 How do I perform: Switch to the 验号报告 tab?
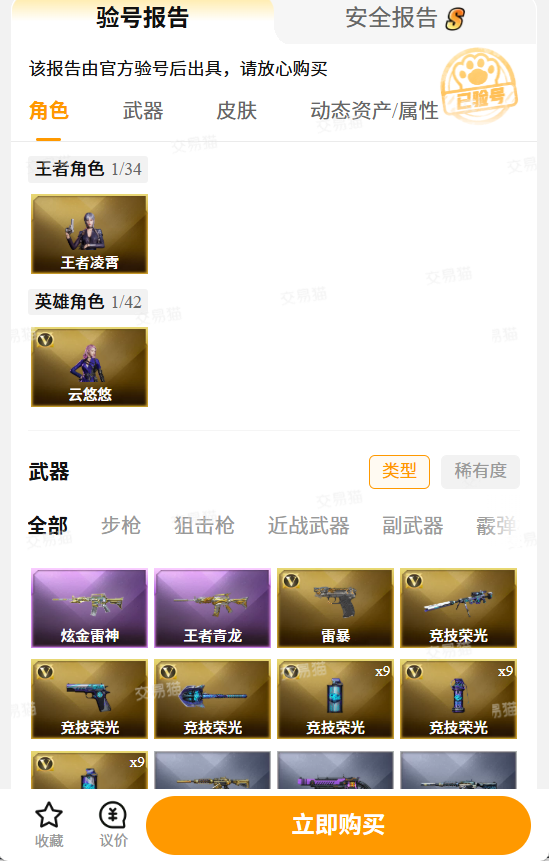pos(143,18)
